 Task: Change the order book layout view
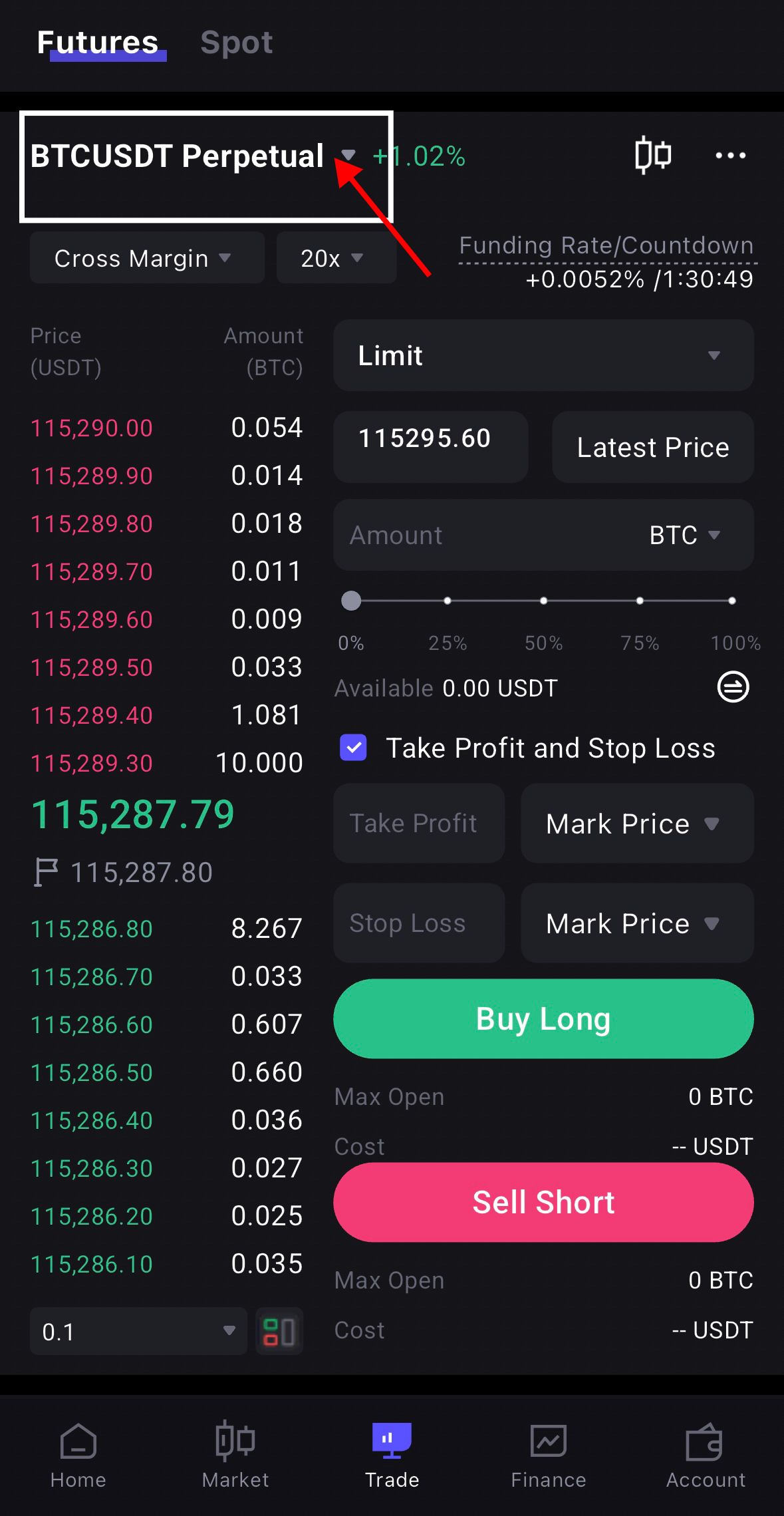point(279,1332)
